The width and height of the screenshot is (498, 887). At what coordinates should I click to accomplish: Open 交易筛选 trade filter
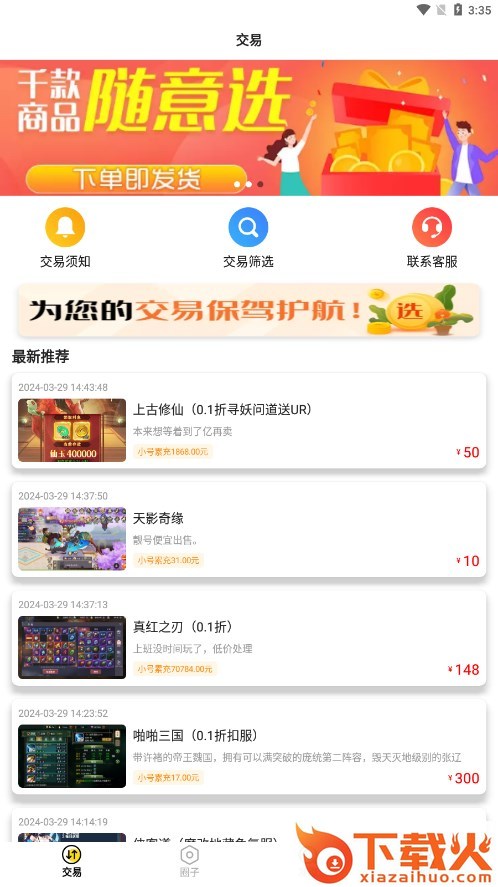(x=248, y=238)
